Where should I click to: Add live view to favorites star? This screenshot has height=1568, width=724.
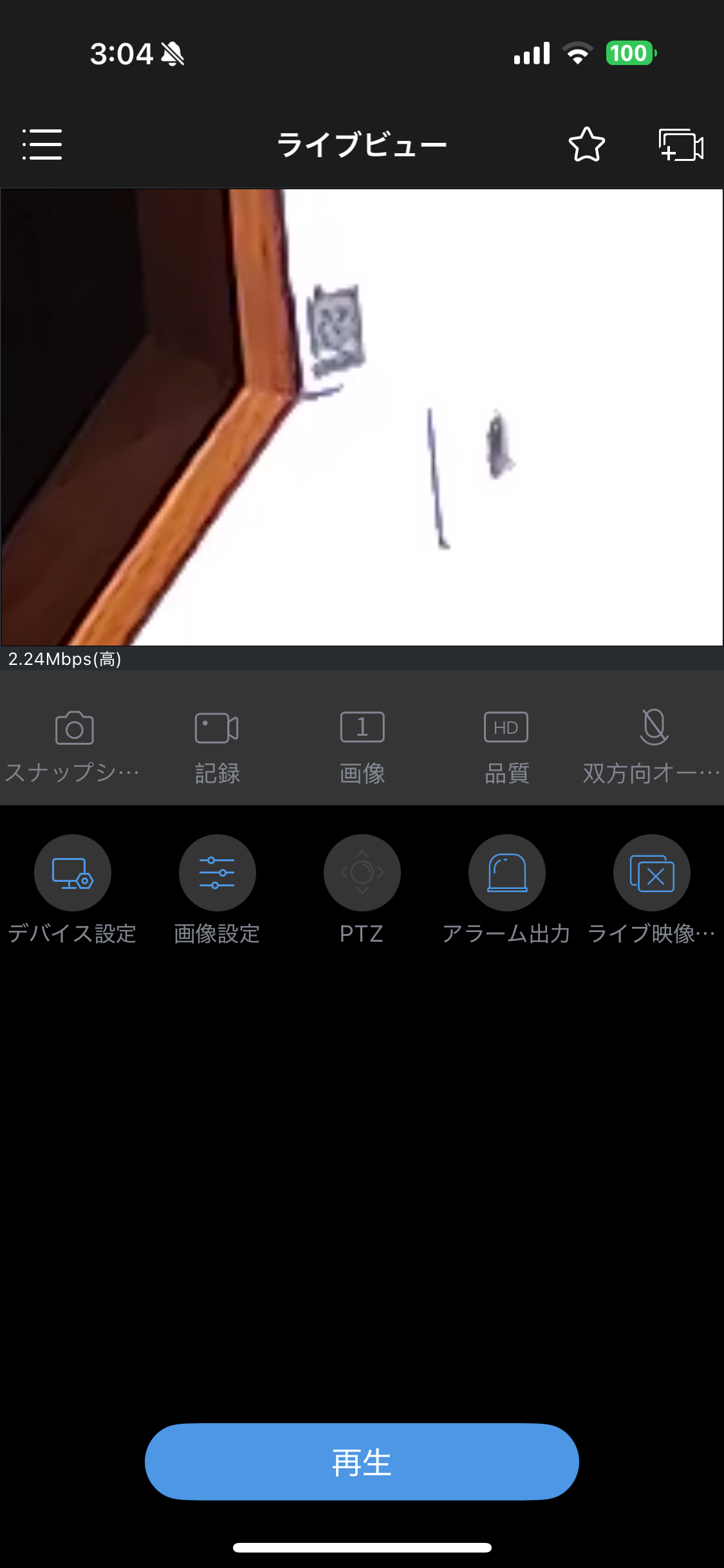[586, 144]
